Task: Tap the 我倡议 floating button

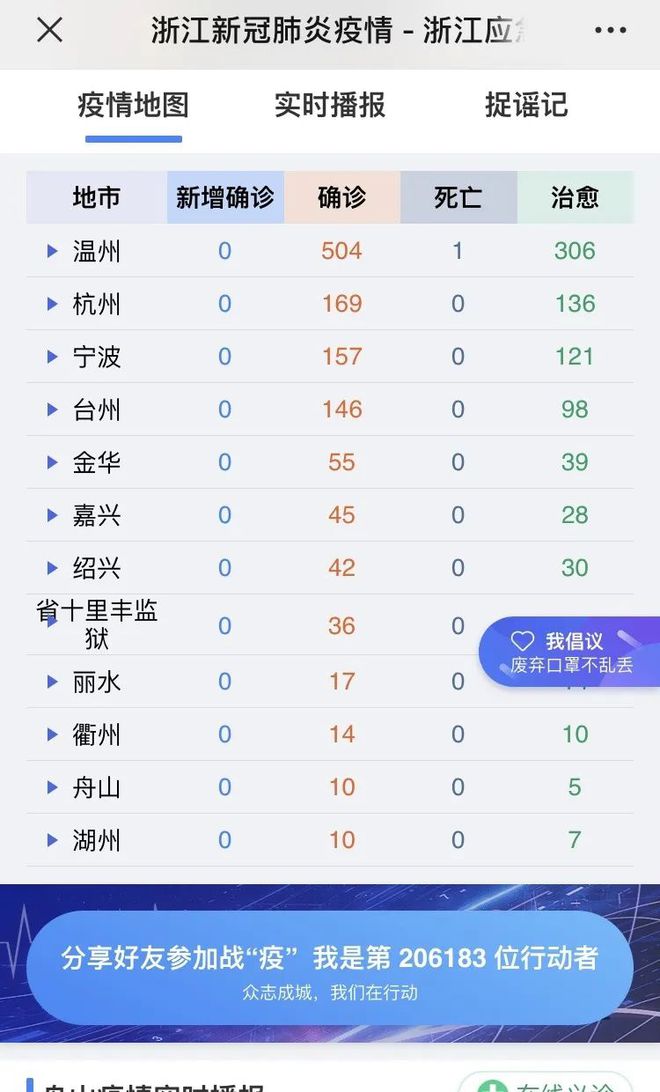Action: pyautogui.click(x=569, y=652)
